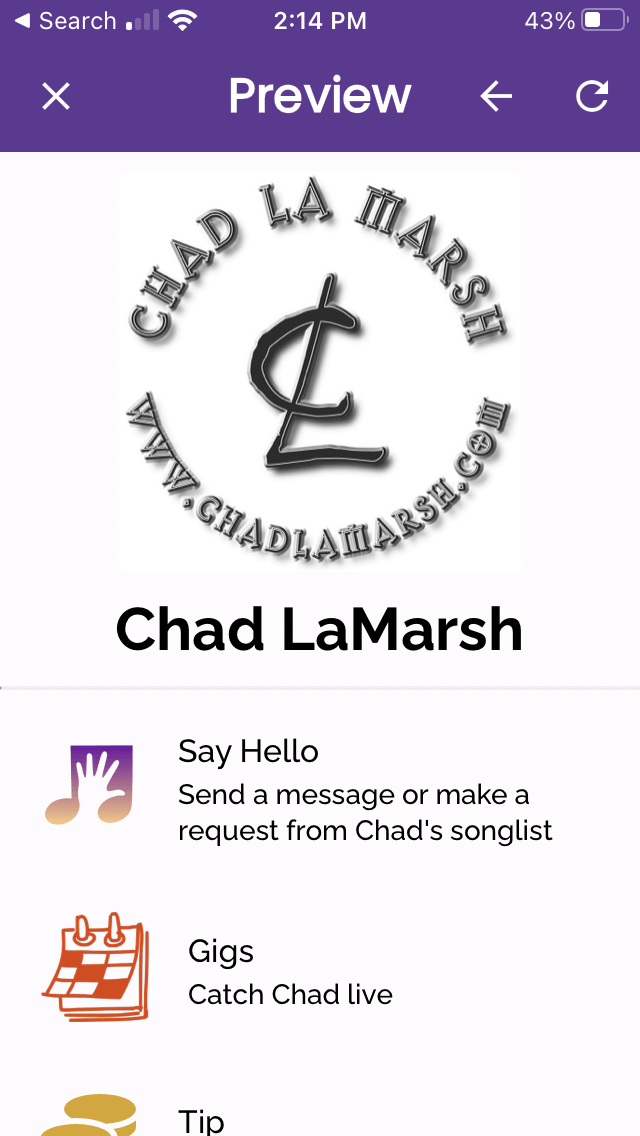The width and height of the screenshot is (640, 1136).
Task: Reload the preview page
Action: pyautogui.click(x=592, y=96)
